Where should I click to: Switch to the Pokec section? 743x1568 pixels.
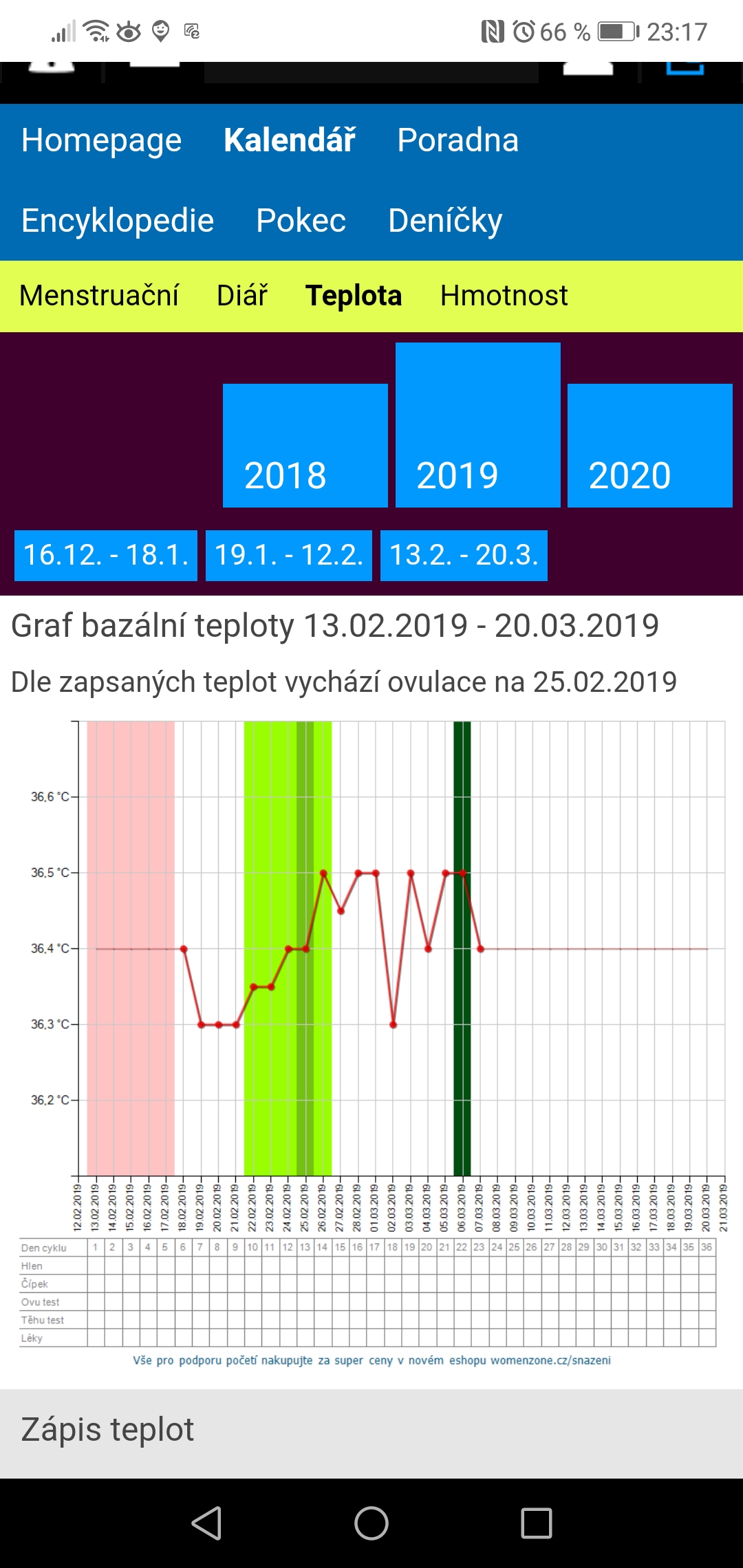pos(301,221)
